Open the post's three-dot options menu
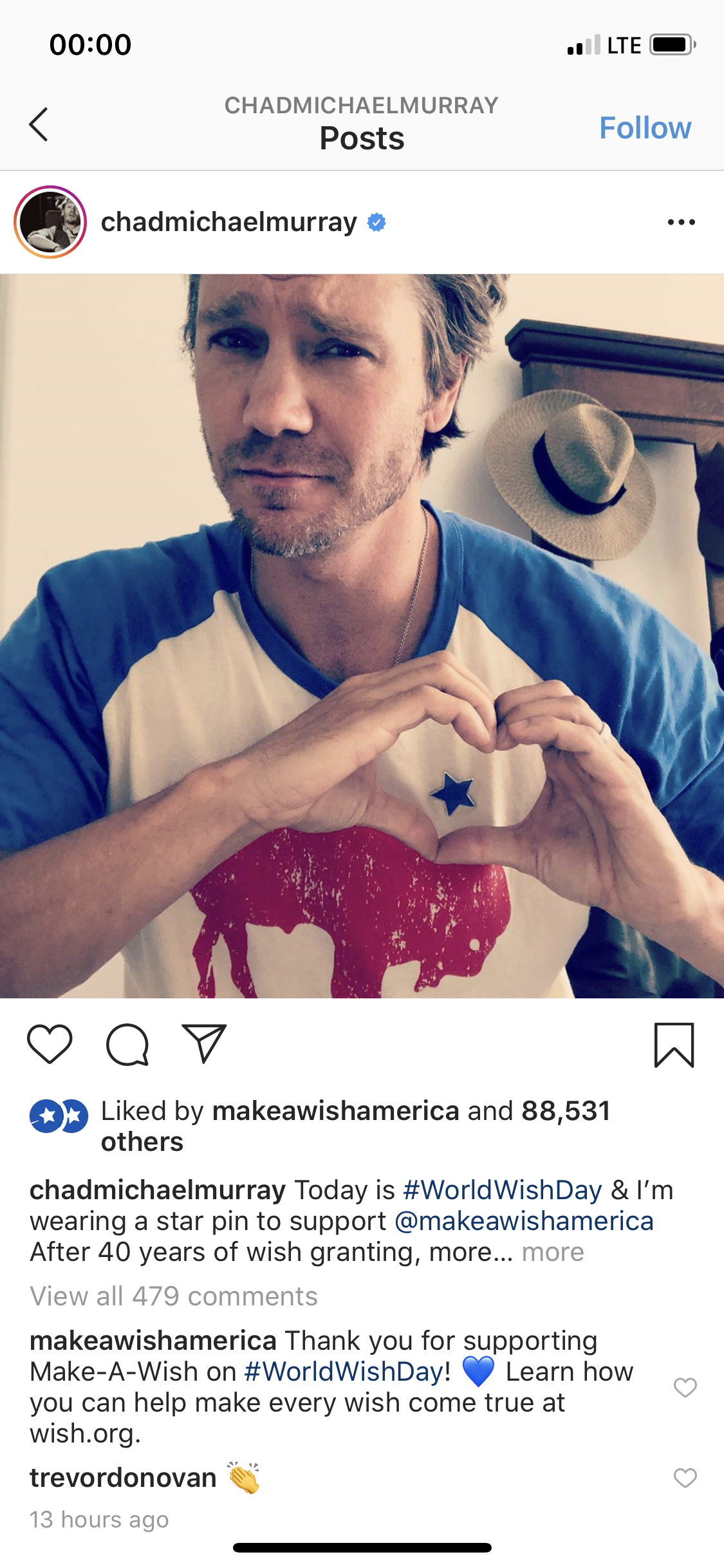Screen dimensions: 724x1568 (681, 222)
